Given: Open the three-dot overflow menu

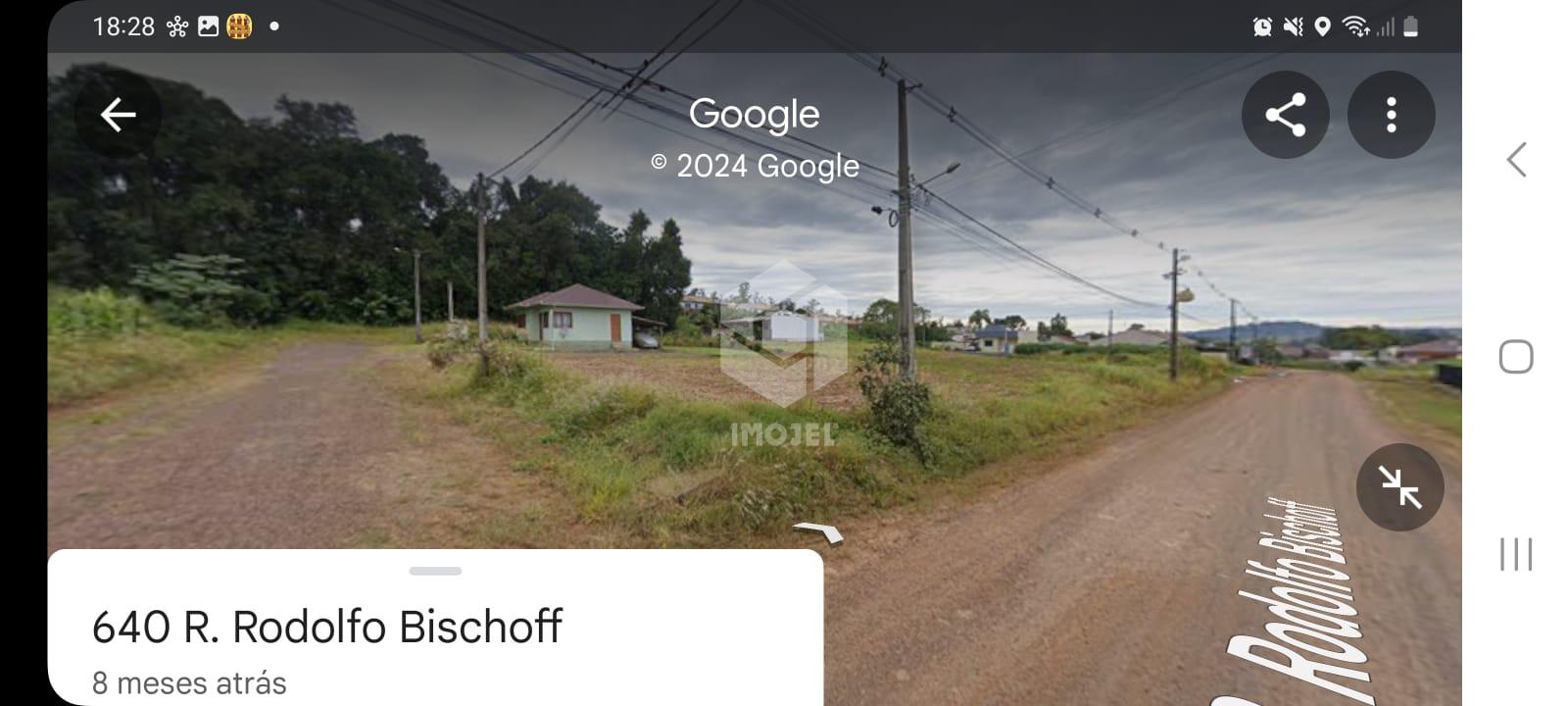Looking at the screenshot, I should coord(1391,116).
